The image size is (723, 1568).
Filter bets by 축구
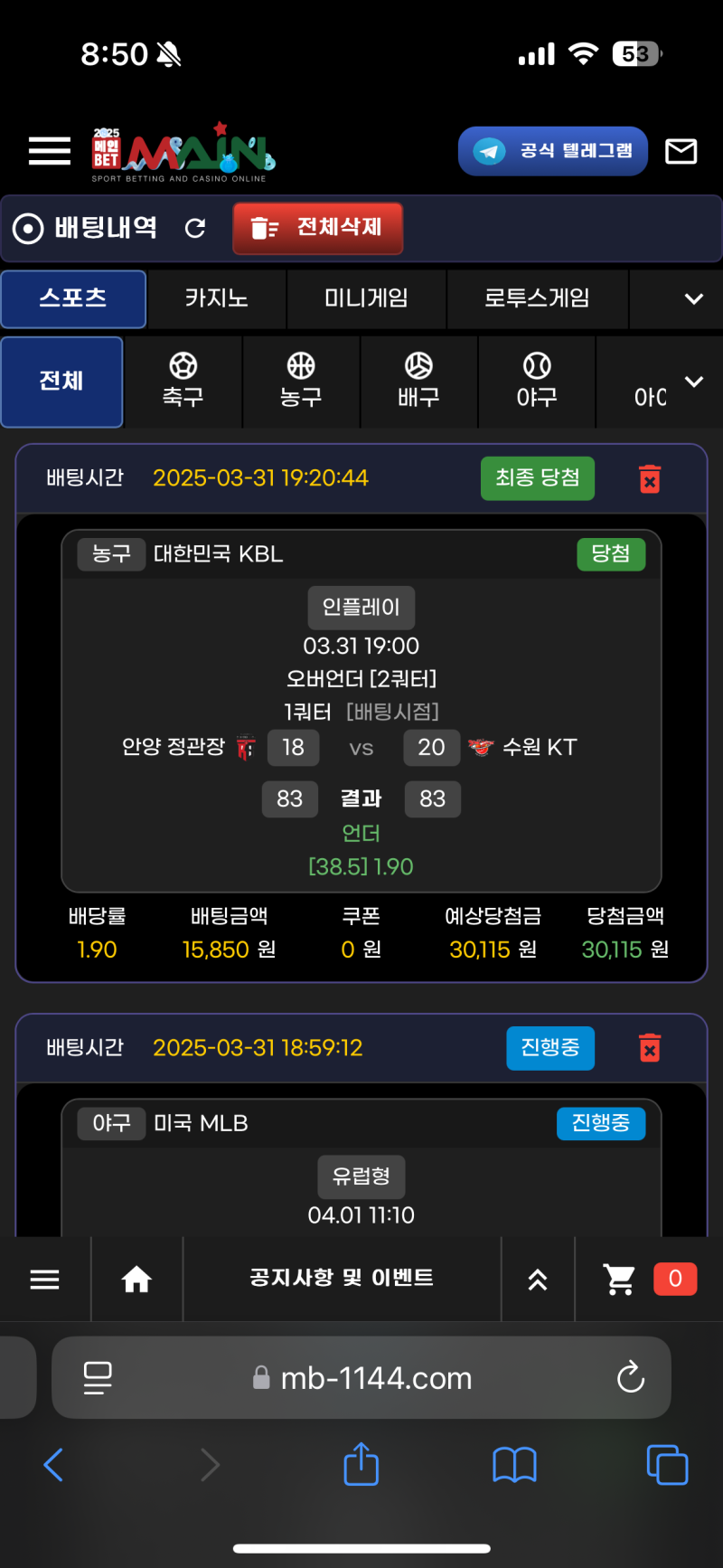pyautogui.click(x=183, y=381)
